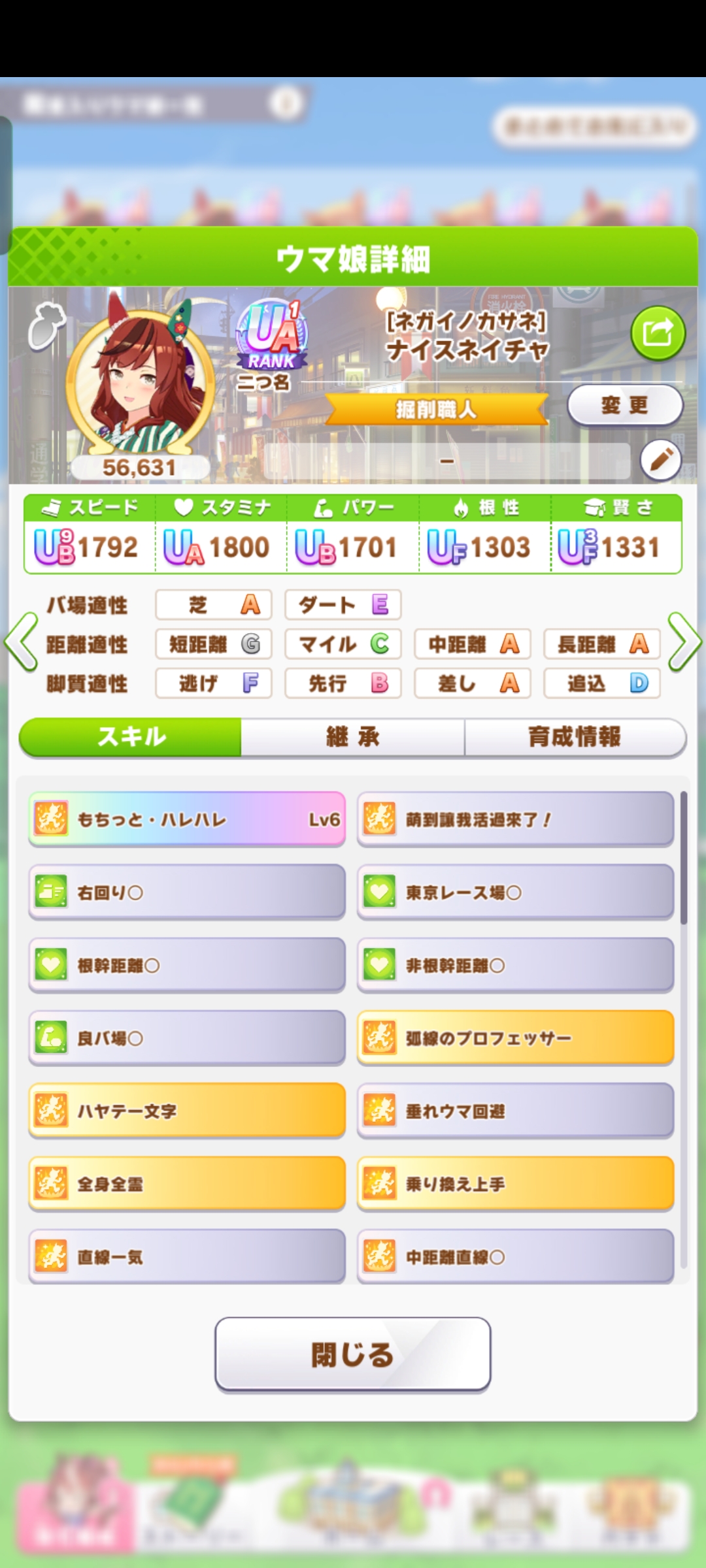Select the スキル tab
The width and height of the screenshot is (706, 1568).
[x=131, y=737]
